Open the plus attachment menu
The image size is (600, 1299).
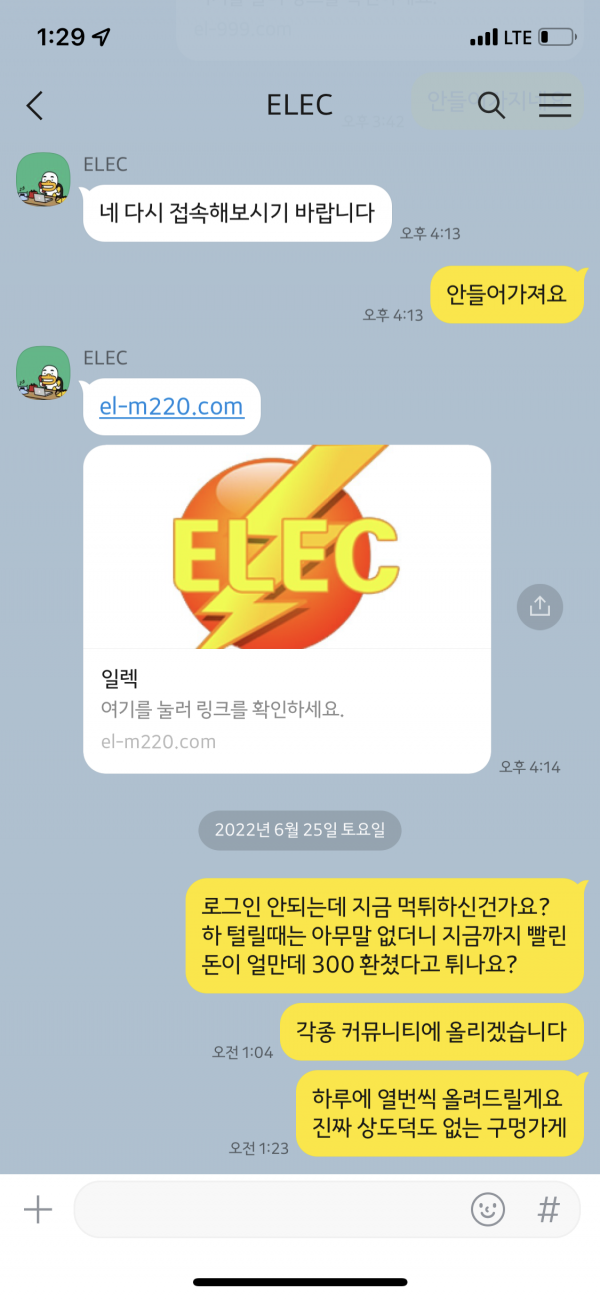(37, 1210)
